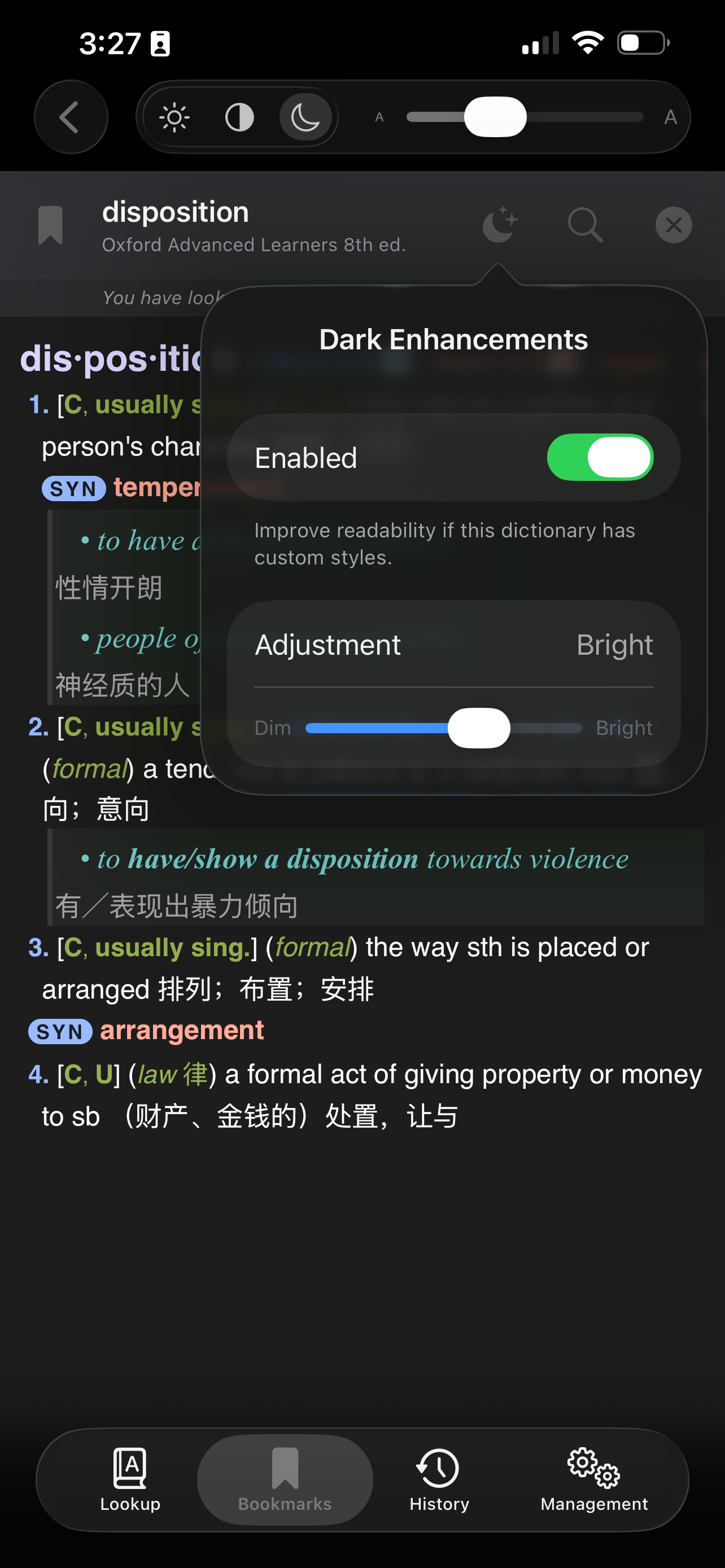
Task: Close the disposition entry
Action: tap(673, 225)
